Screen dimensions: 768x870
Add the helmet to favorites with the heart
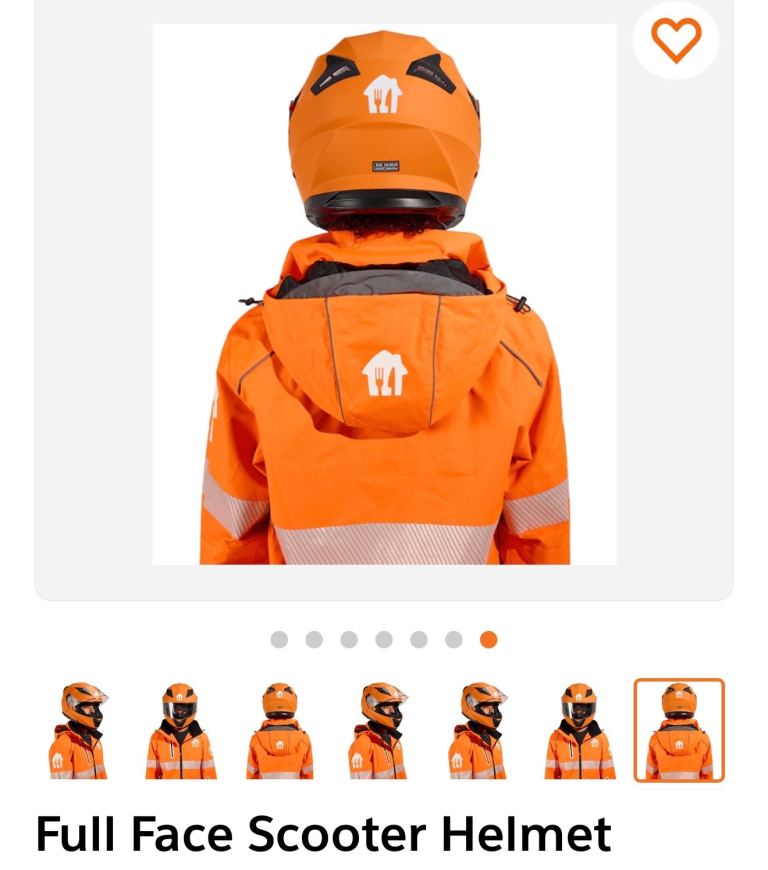coord(676,39)
